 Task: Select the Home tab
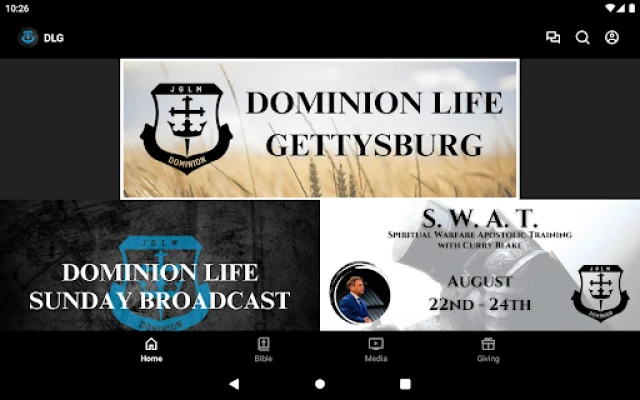tap(151, 349)
